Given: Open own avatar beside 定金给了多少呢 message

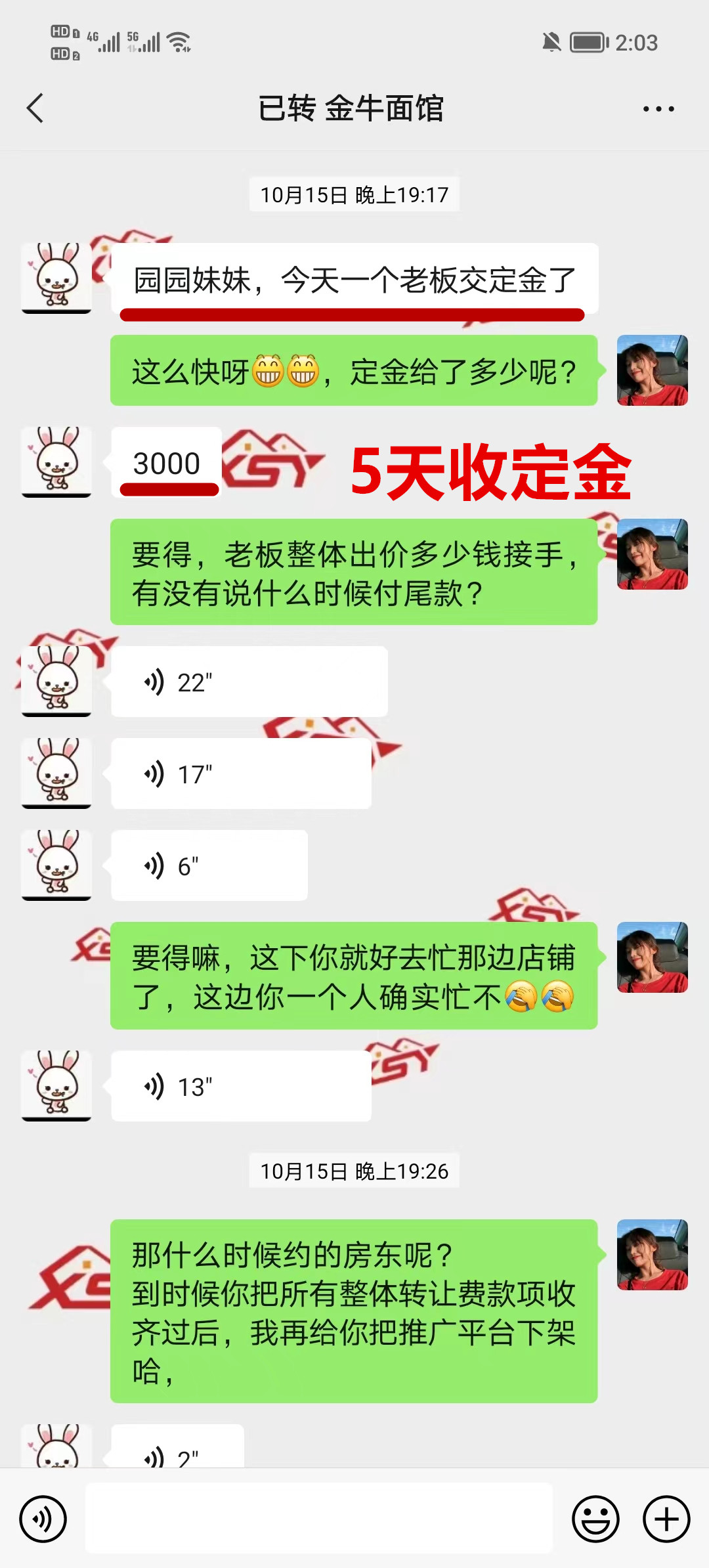Looking at the screenshot, I should click(652, 371).
